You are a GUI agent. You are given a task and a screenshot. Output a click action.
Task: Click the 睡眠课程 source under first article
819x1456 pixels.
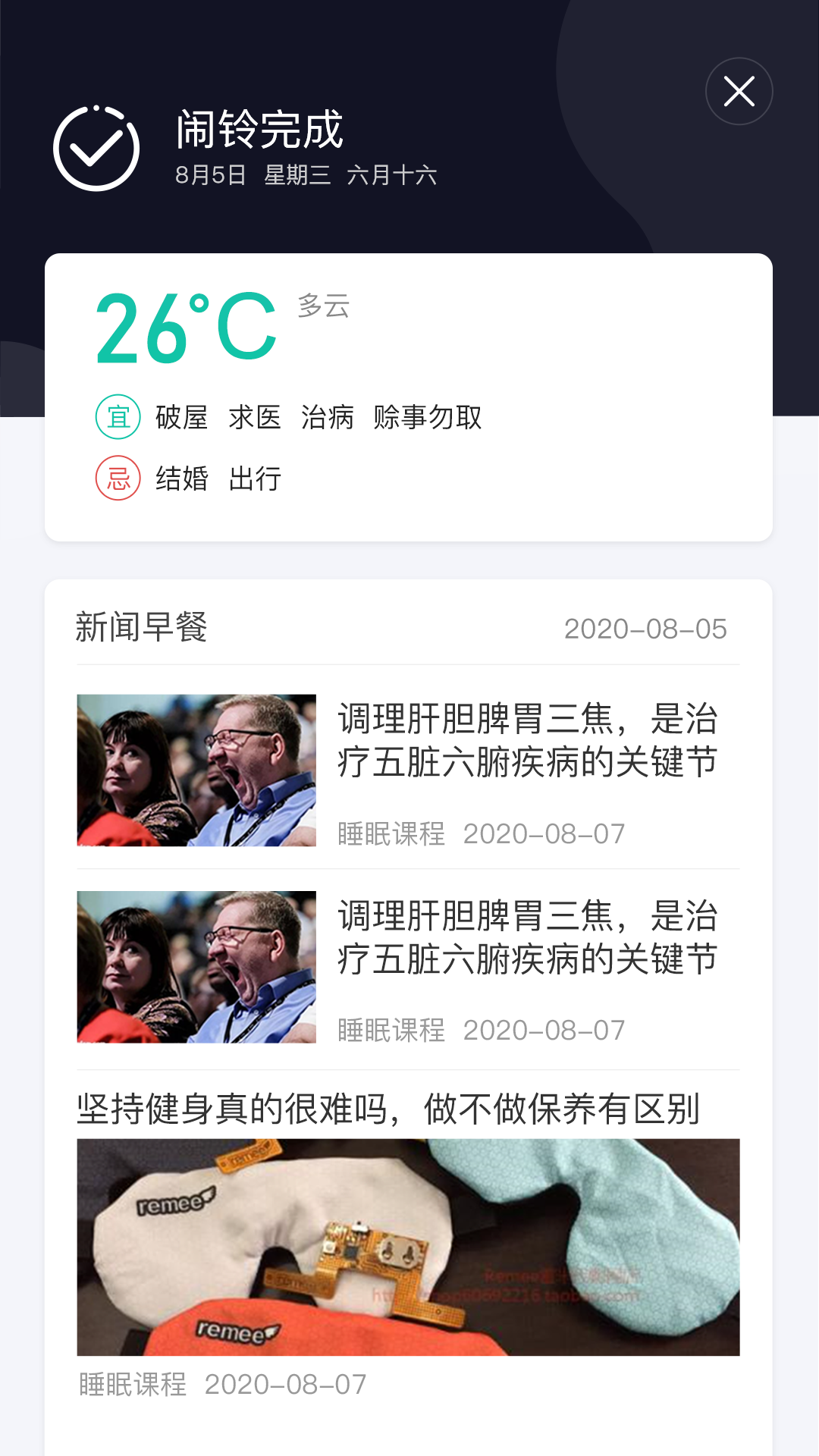pyautogui.click(x=391, y=834)
